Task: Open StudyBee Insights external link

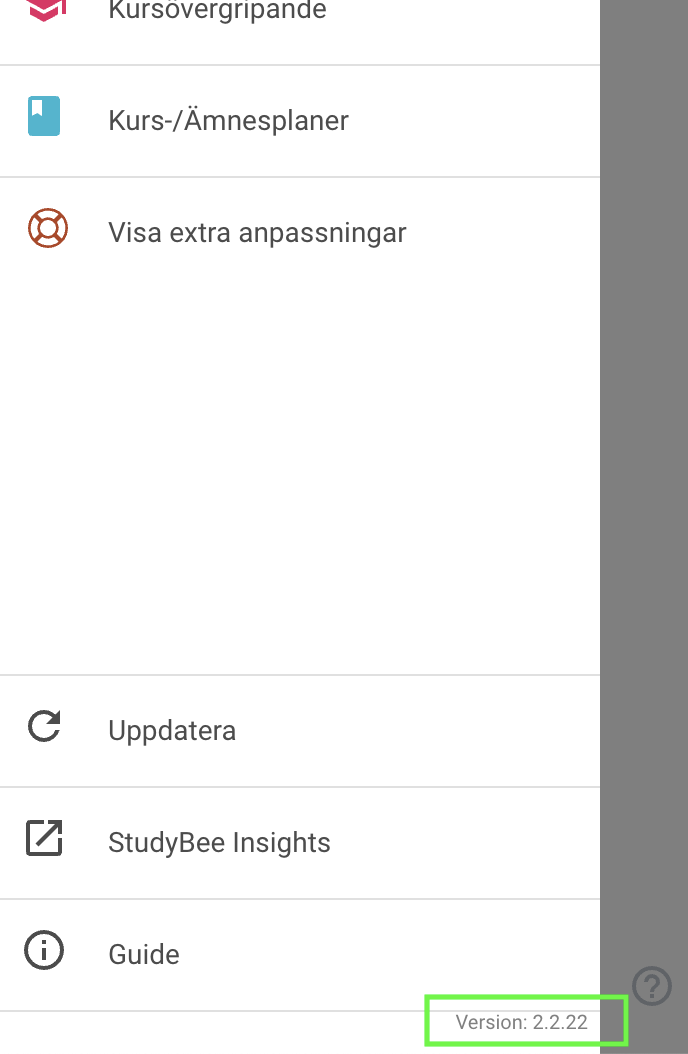Action: tap(219, 842)
